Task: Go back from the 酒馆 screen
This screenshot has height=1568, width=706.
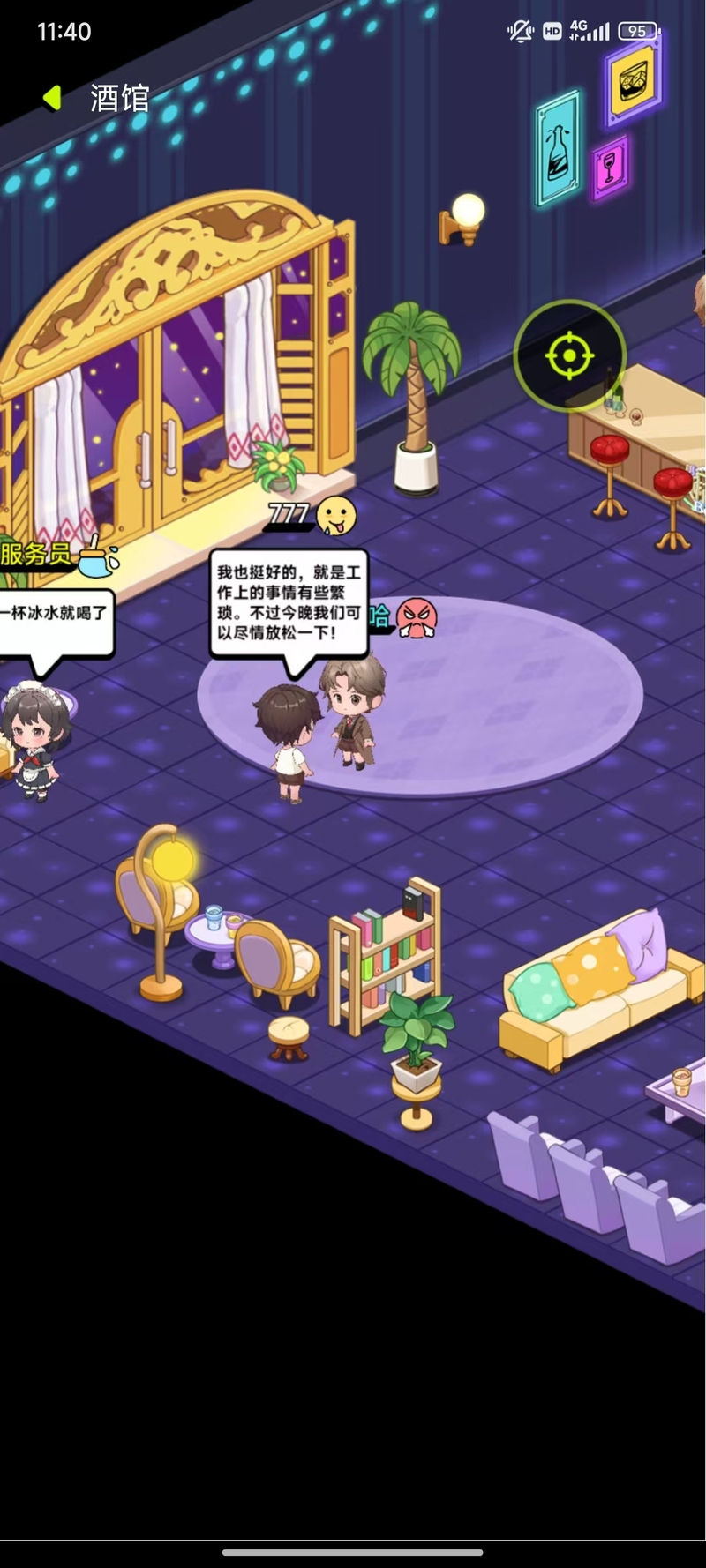Action: [52, 97]
